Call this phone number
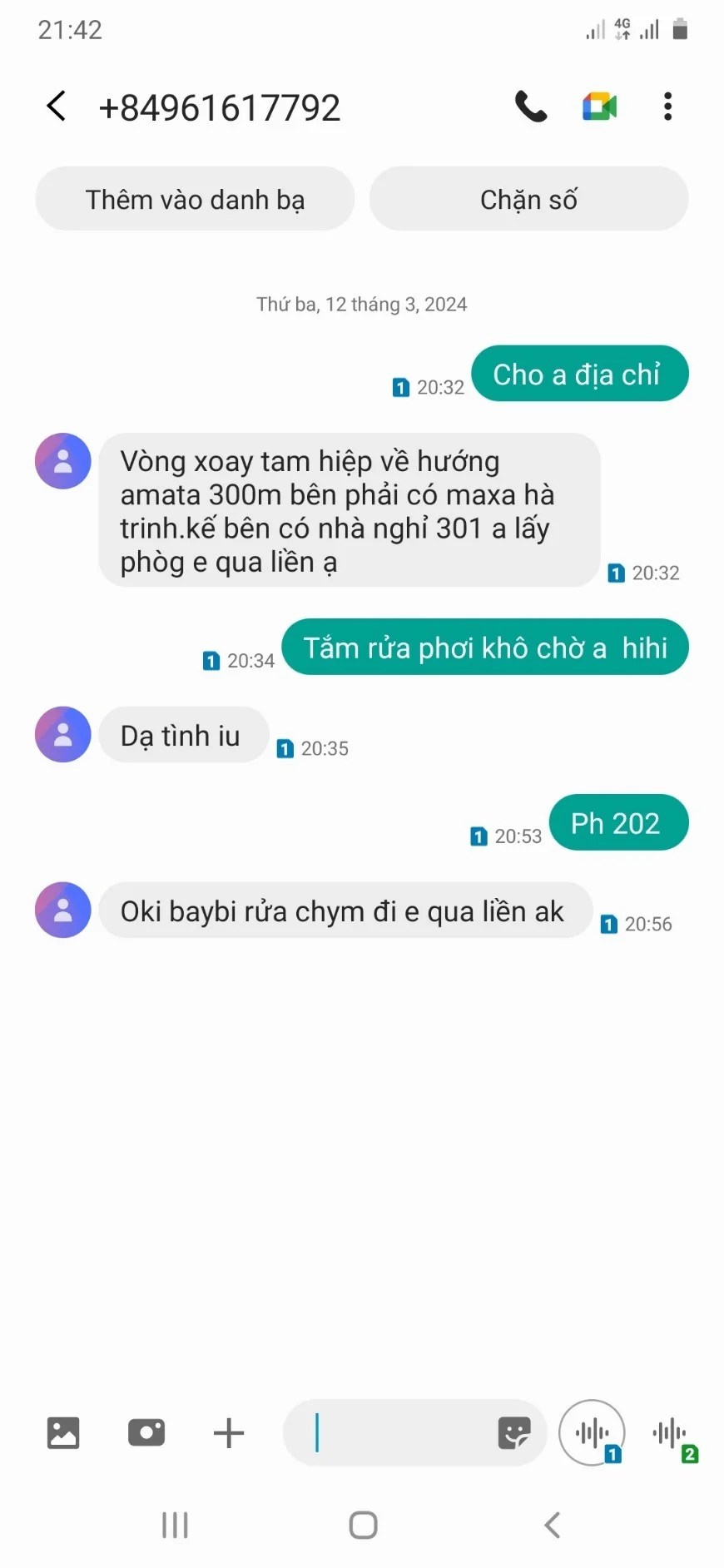This screenshot has height=1568, width=724. 531,107
